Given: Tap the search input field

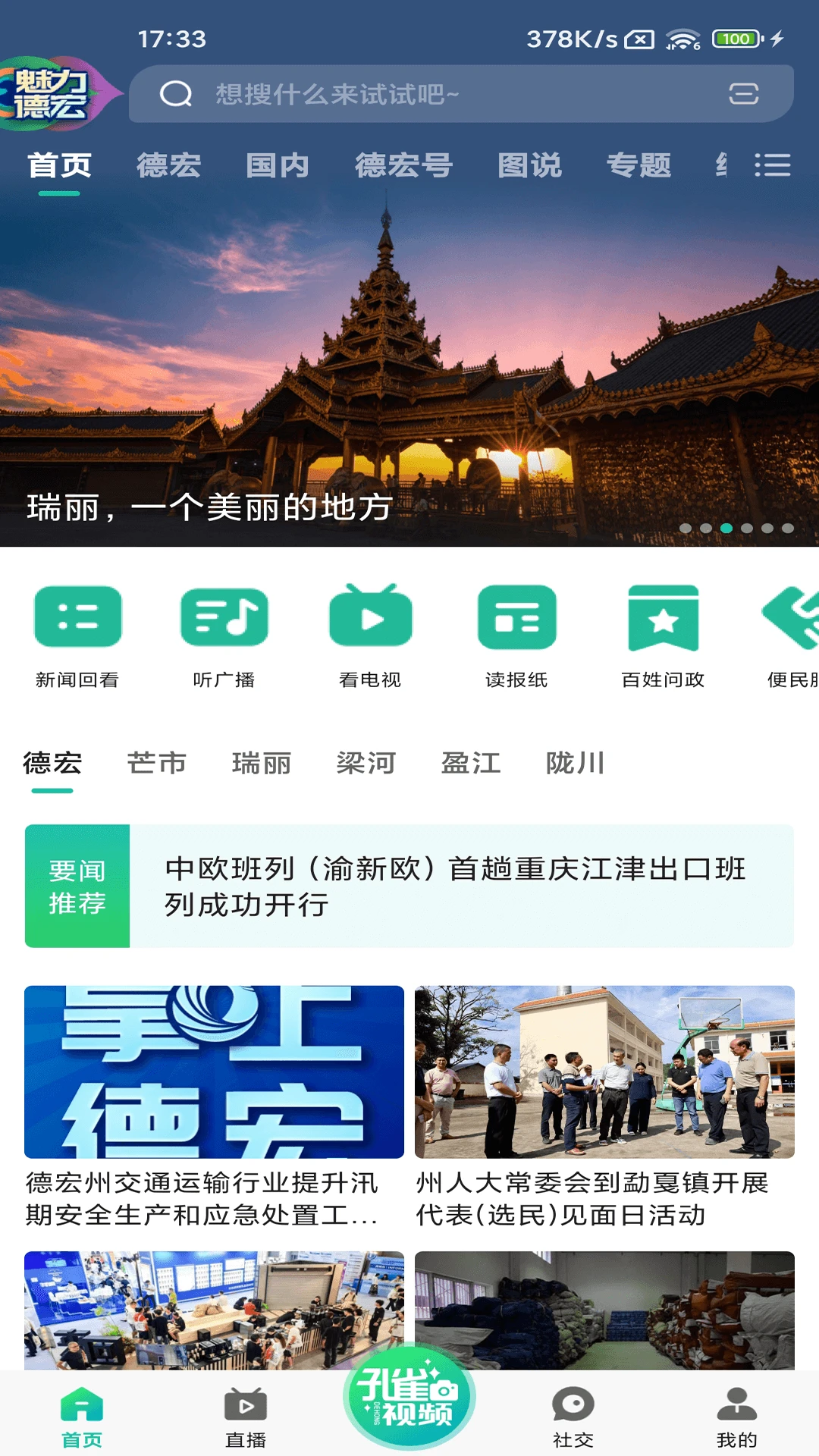Looking at the screenshot, I should click(x=425, y=93).
